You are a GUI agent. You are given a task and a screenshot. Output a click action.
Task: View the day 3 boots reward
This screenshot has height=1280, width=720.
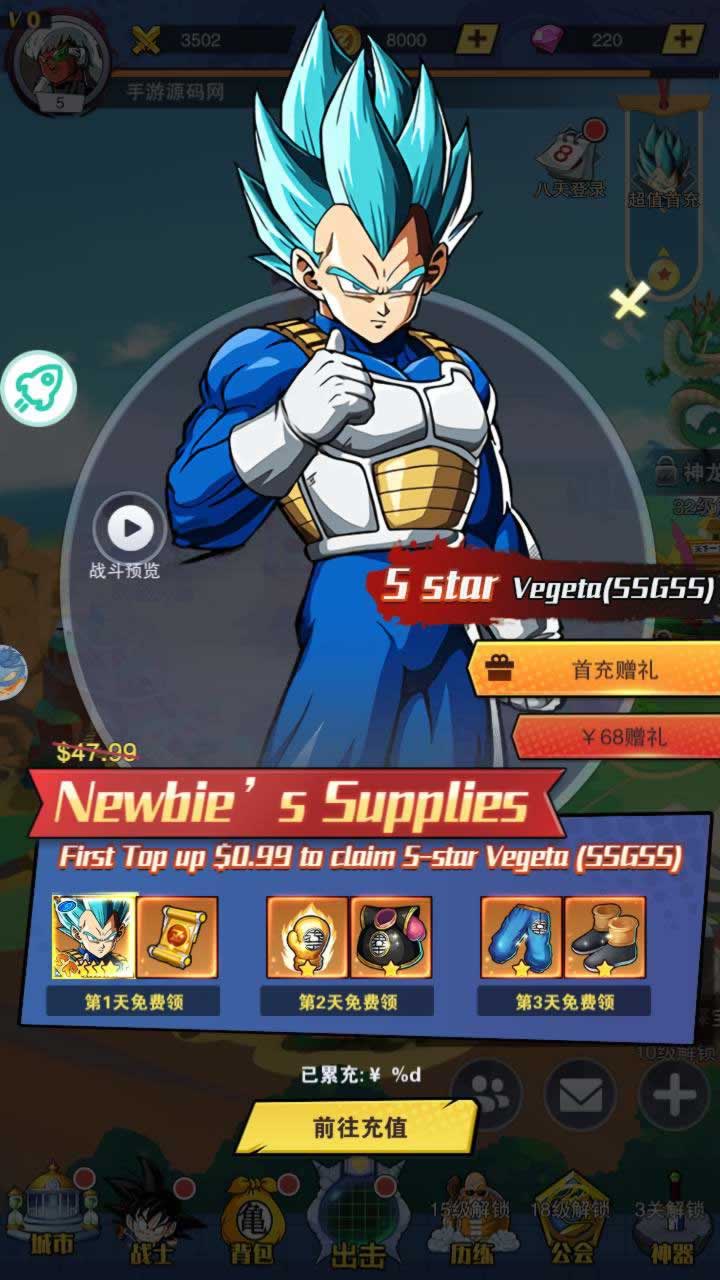pyautogui.click(x=605, y=937)
